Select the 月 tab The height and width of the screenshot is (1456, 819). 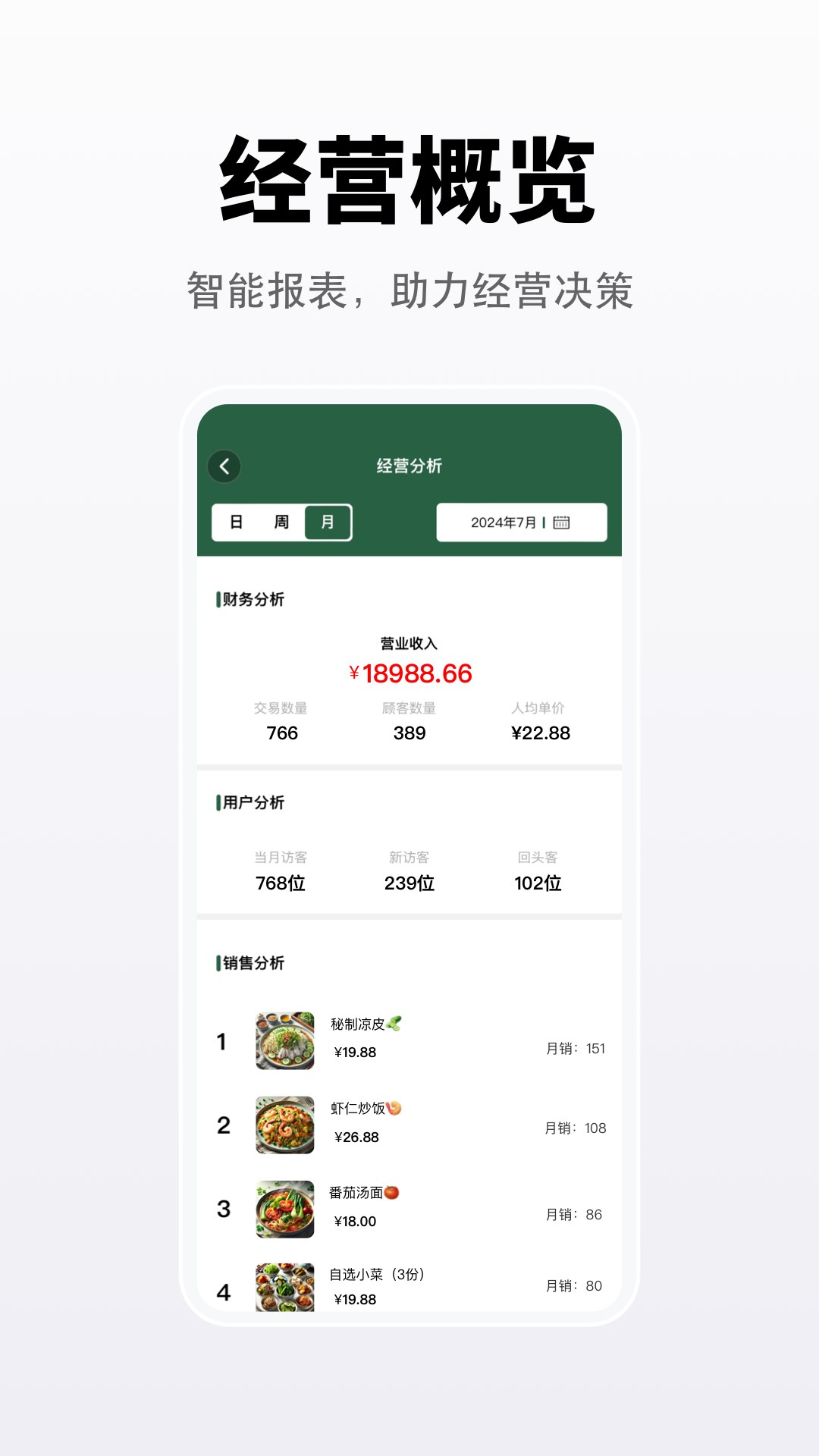click(x=328, y=522)
